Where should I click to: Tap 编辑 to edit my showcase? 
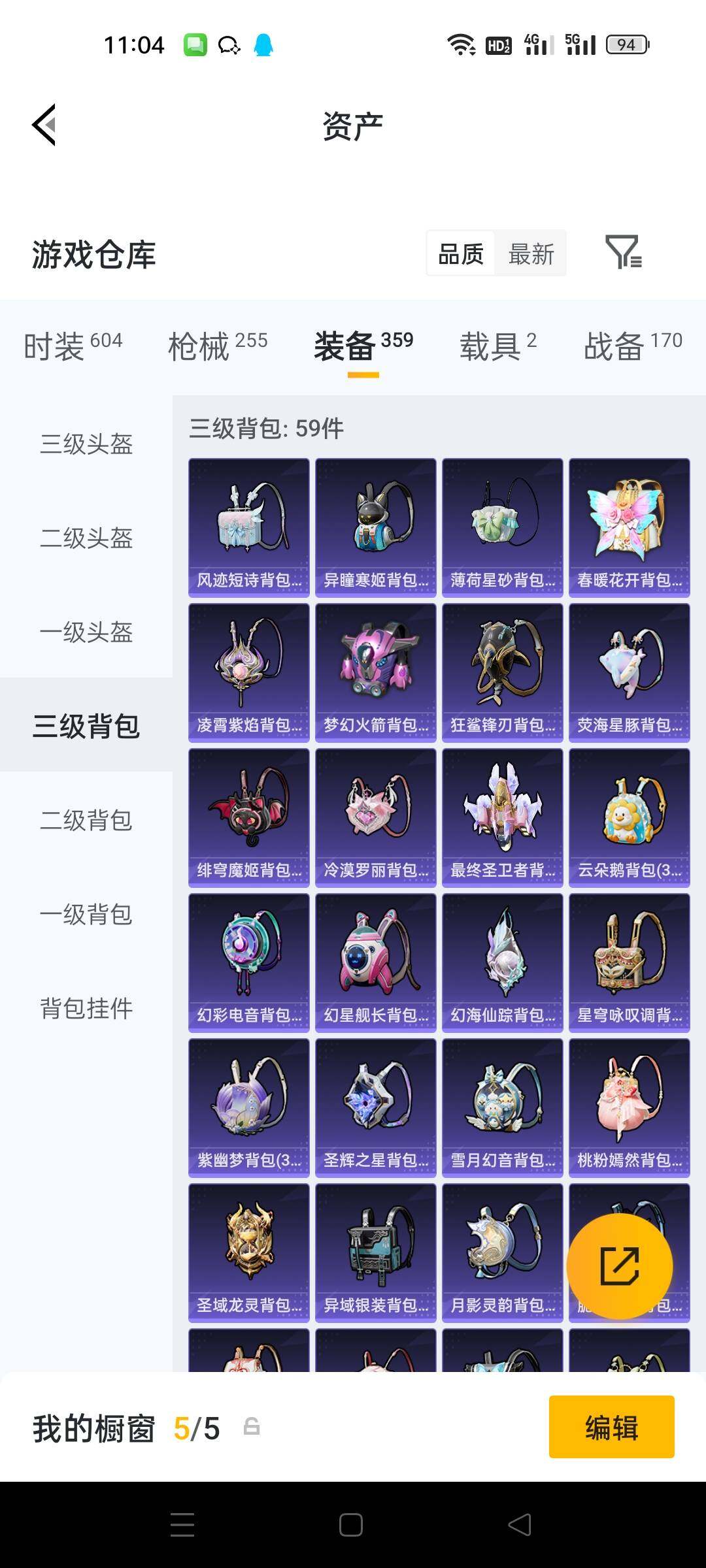[612, 1427]
